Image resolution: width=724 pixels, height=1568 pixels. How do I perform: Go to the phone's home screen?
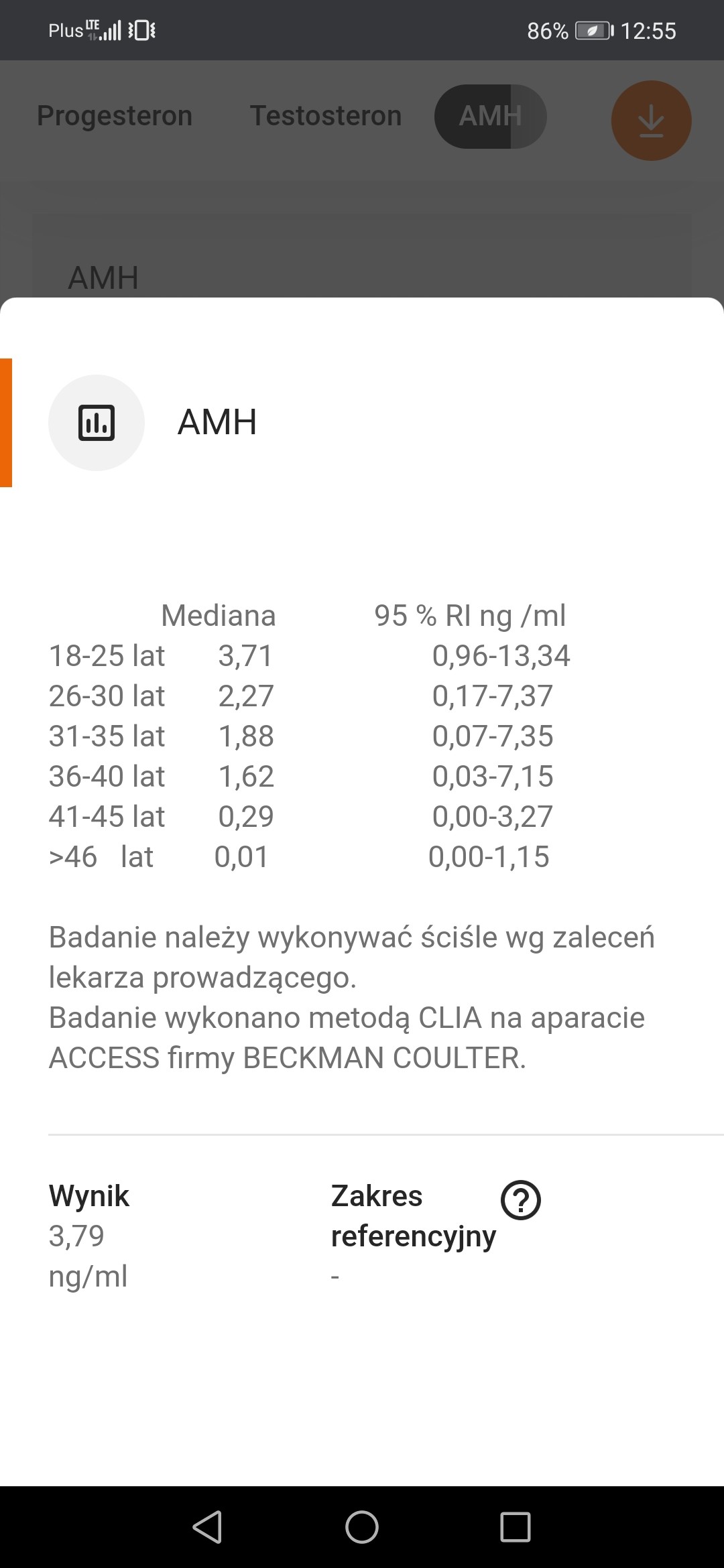coord(362,1527)
